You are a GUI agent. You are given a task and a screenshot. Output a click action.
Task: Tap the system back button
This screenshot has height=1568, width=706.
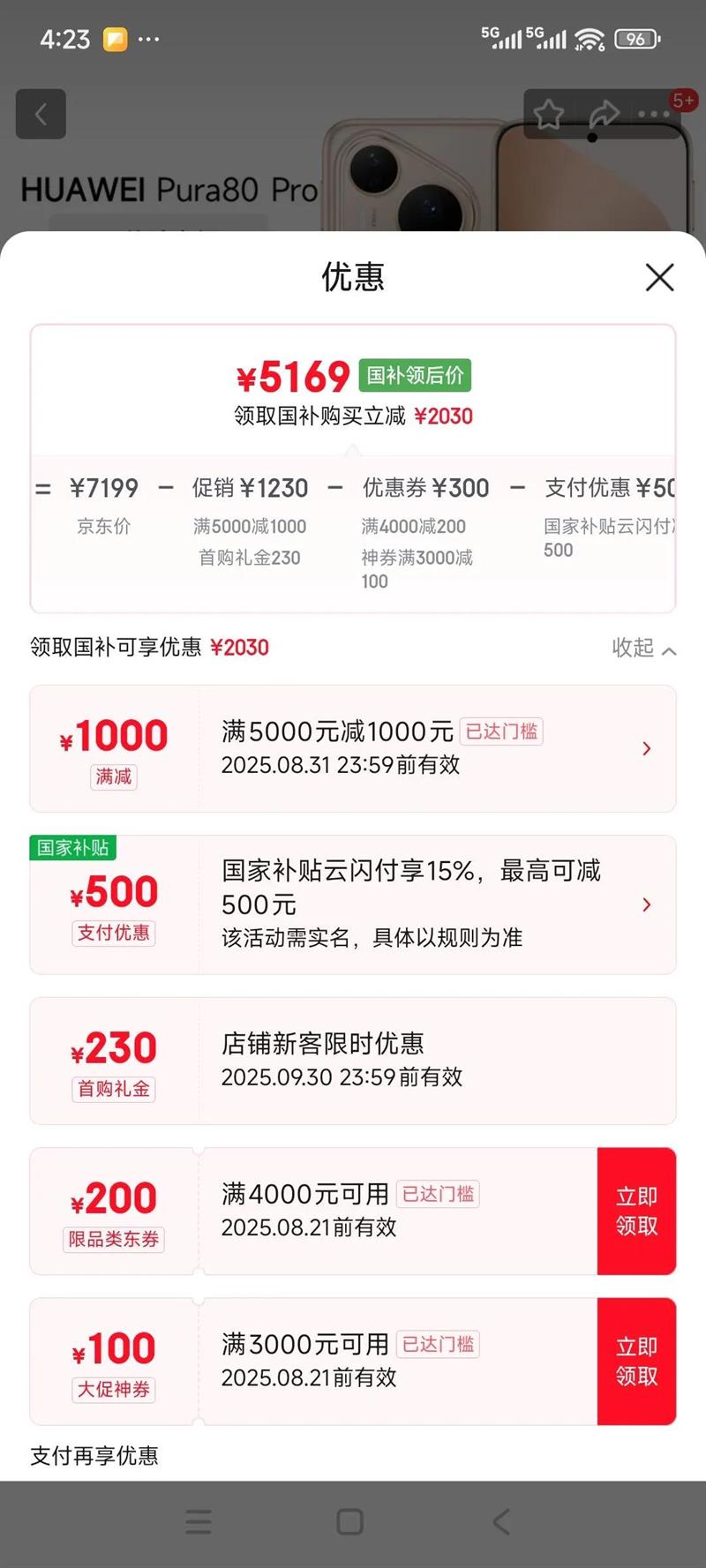click(x=501, y=1521)
